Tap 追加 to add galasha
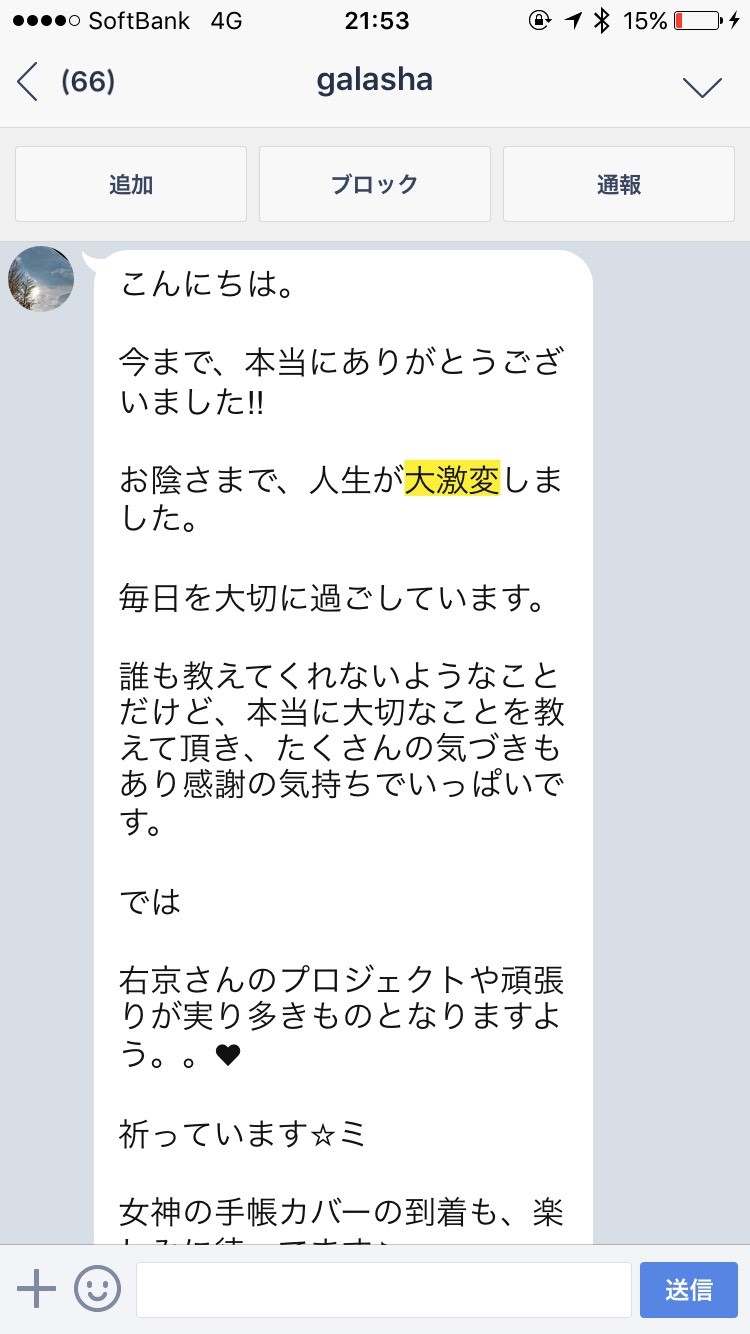Viewport: 750px width, 1334px height. pos(131,184)
